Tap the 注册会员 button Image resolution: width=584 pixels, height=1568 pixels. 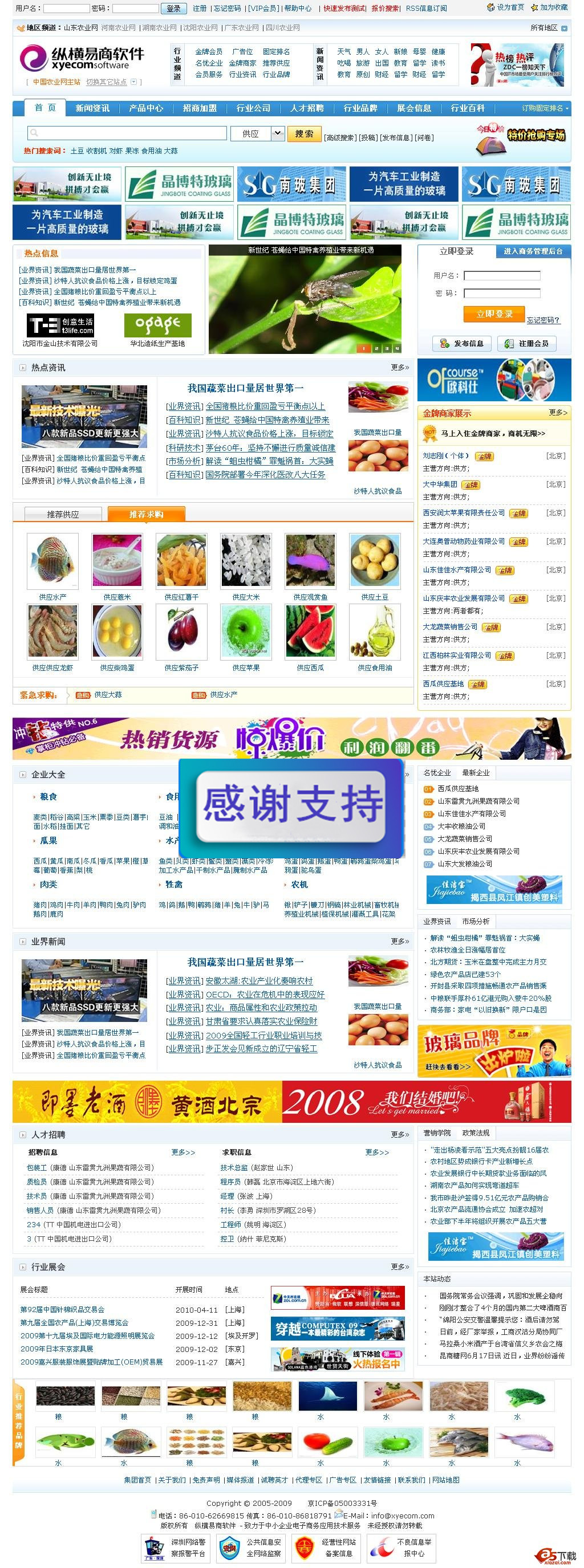(x=527, y=343)
